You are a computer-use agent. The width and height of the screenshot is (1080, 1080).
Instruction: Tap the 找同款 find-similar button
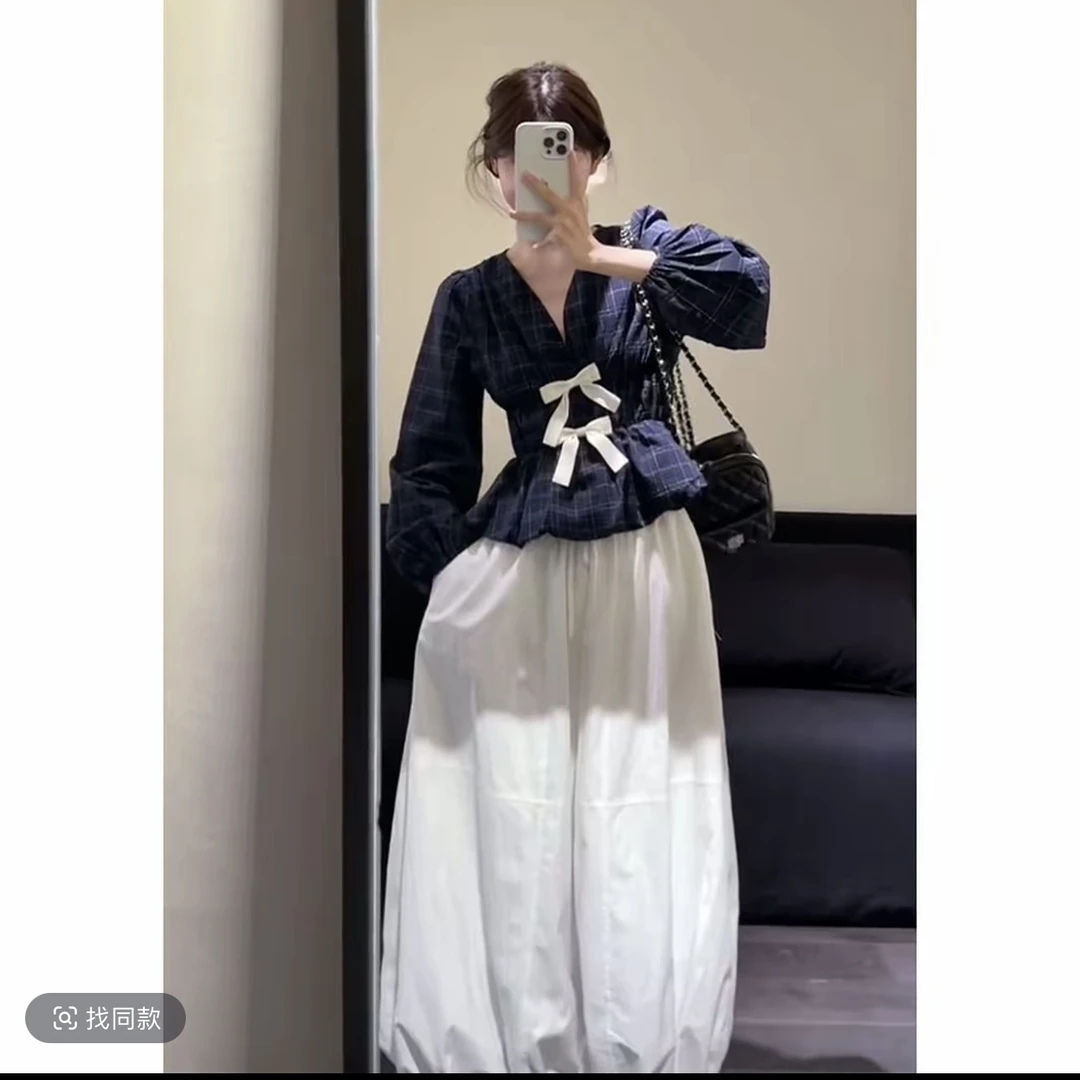click(x=105, y=1017)
